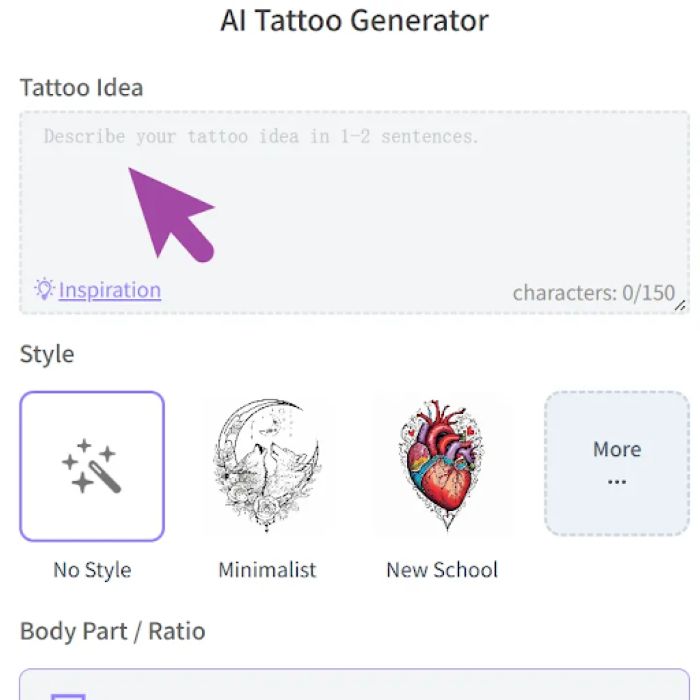Image resolution: width=700 pixels, height=700 pixels.
Task: Select the No Style option
Action: point(92,466)
